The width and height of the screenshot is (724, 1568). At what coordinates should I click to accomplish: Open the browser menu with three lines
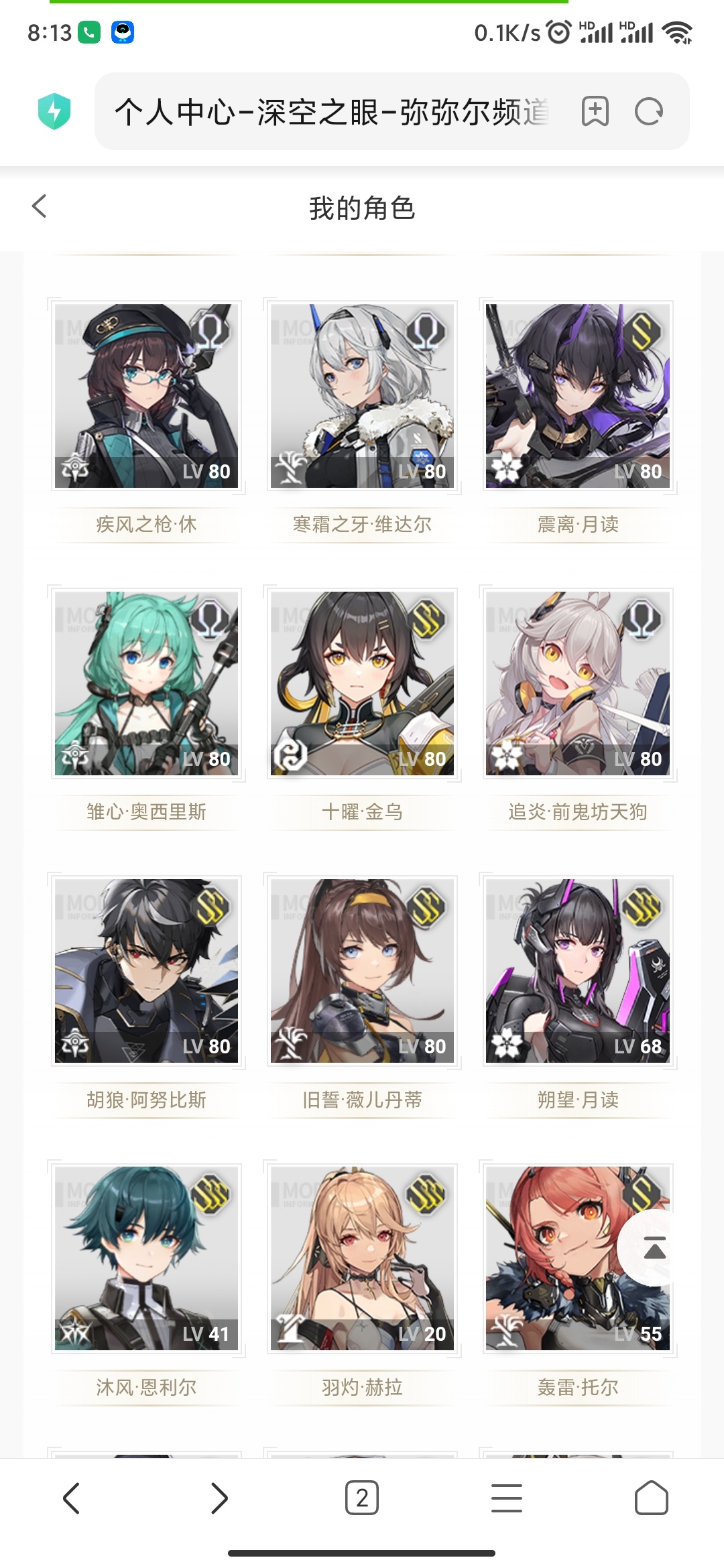pyautogui.click(x=507, y=1498)
